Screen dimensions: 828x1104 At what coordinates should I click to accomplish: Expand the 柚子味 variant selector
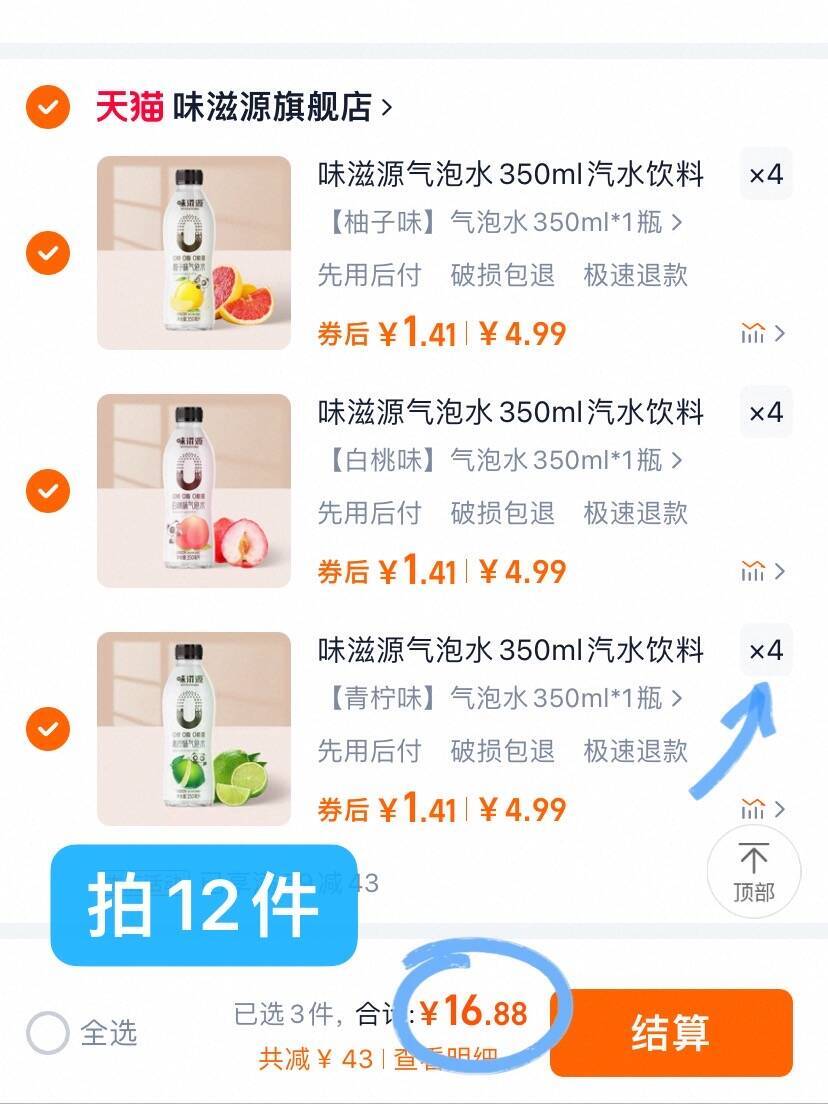(500, 224)
